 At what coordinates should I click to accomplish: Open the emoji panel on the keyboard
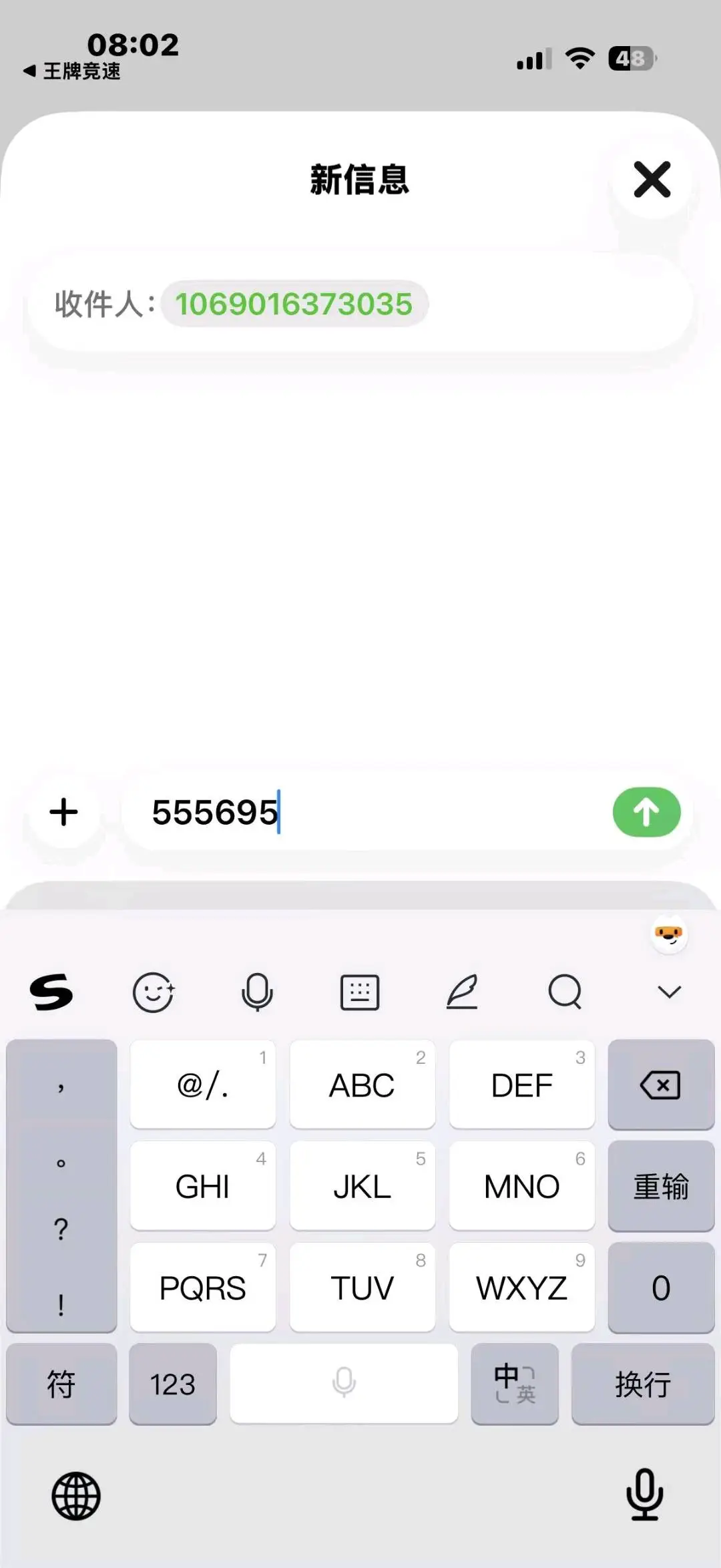[x=154, y=992]
